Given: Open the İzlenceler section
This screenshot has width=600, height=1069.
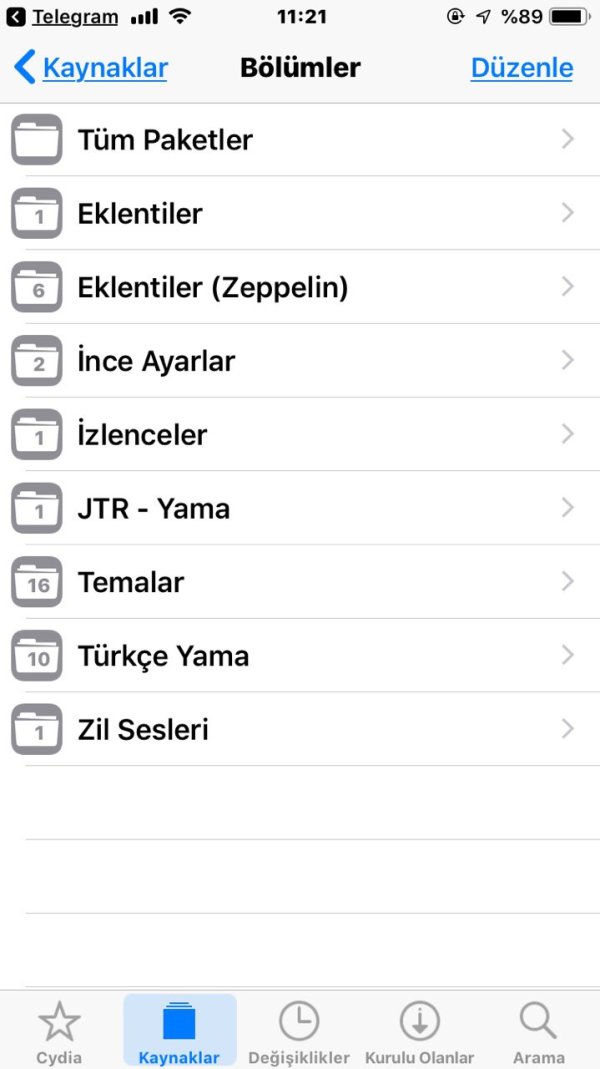Looking at the screenshot, I should coord(300,435).
